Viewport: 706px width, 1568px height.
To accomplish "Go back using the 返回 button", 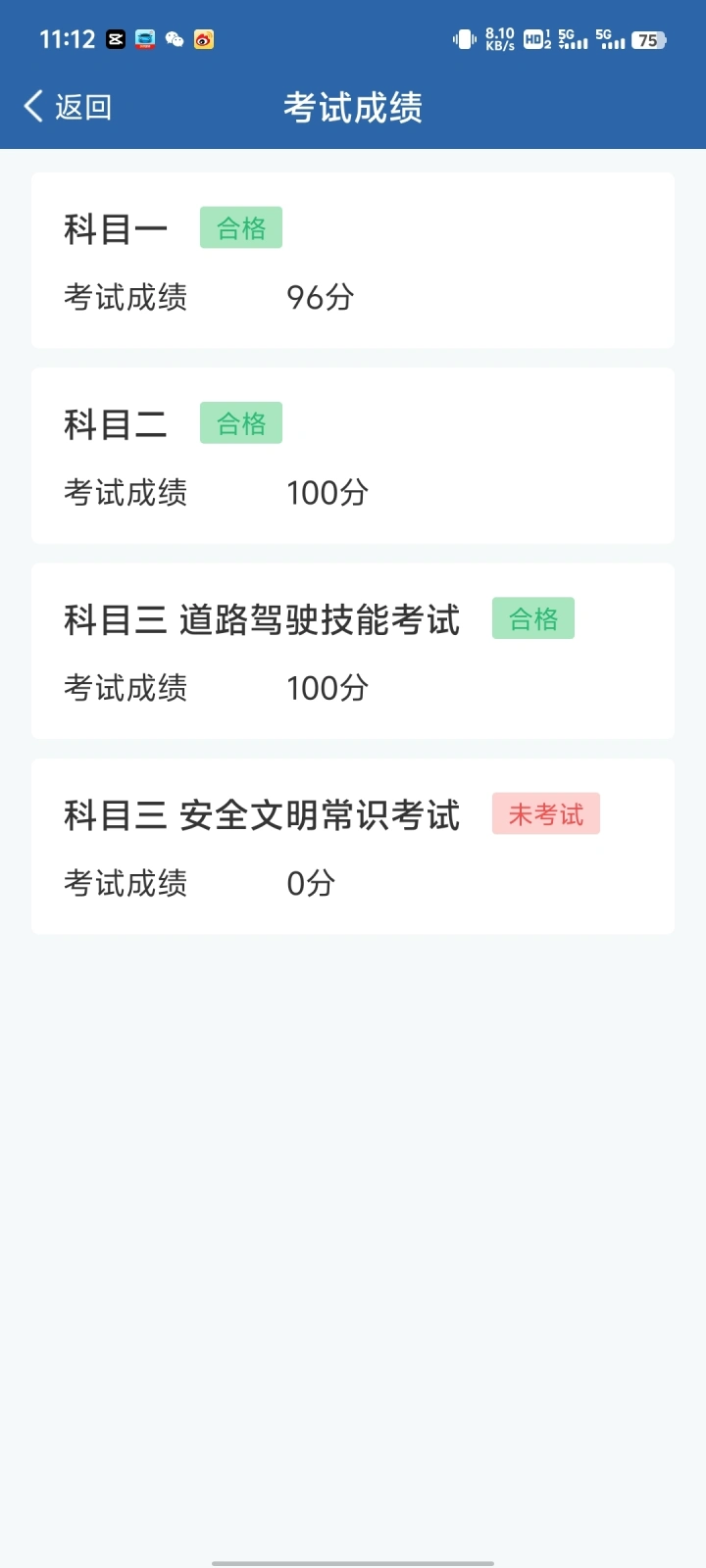I will click(68, 107).
